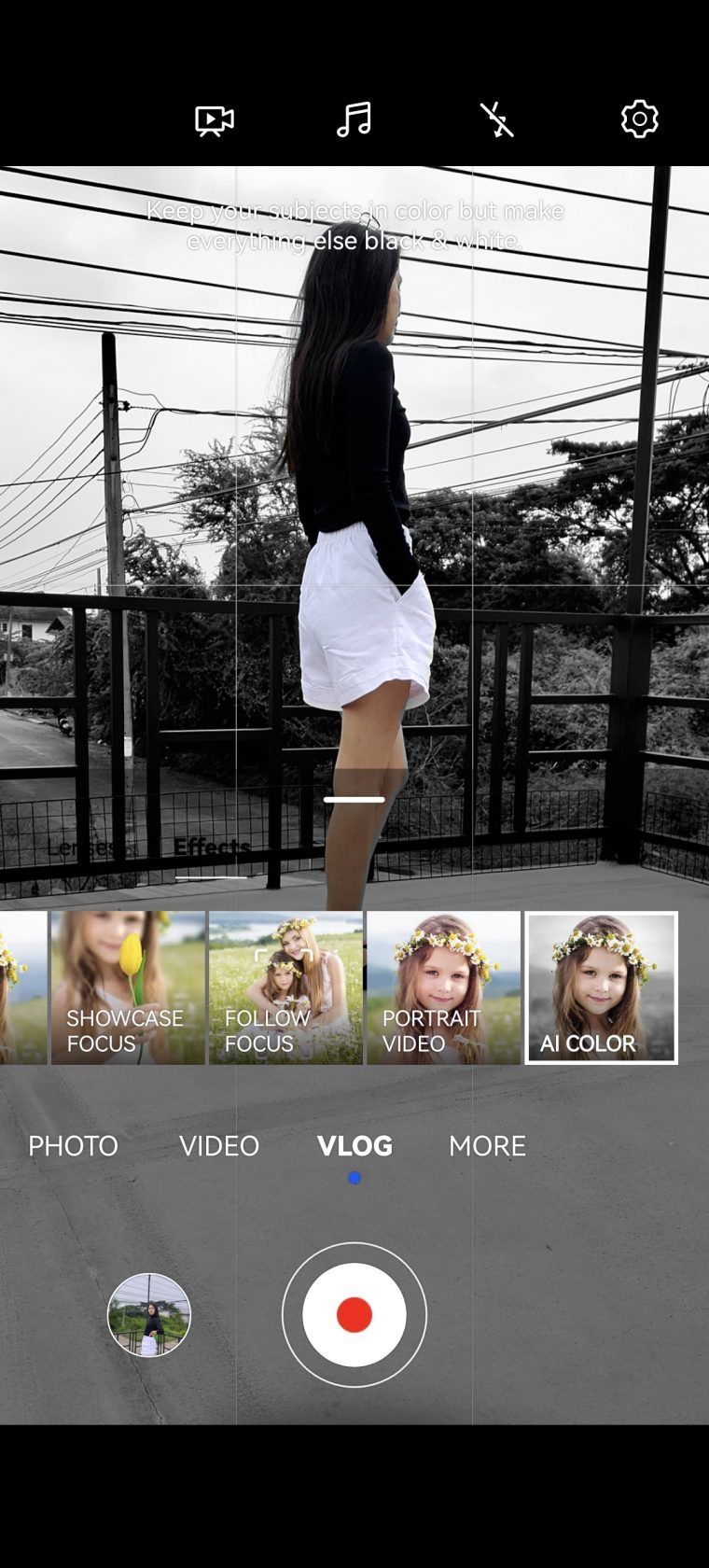The image size is (709, 1568).
Task: Open the background music icon
Action: pos(354,120)
